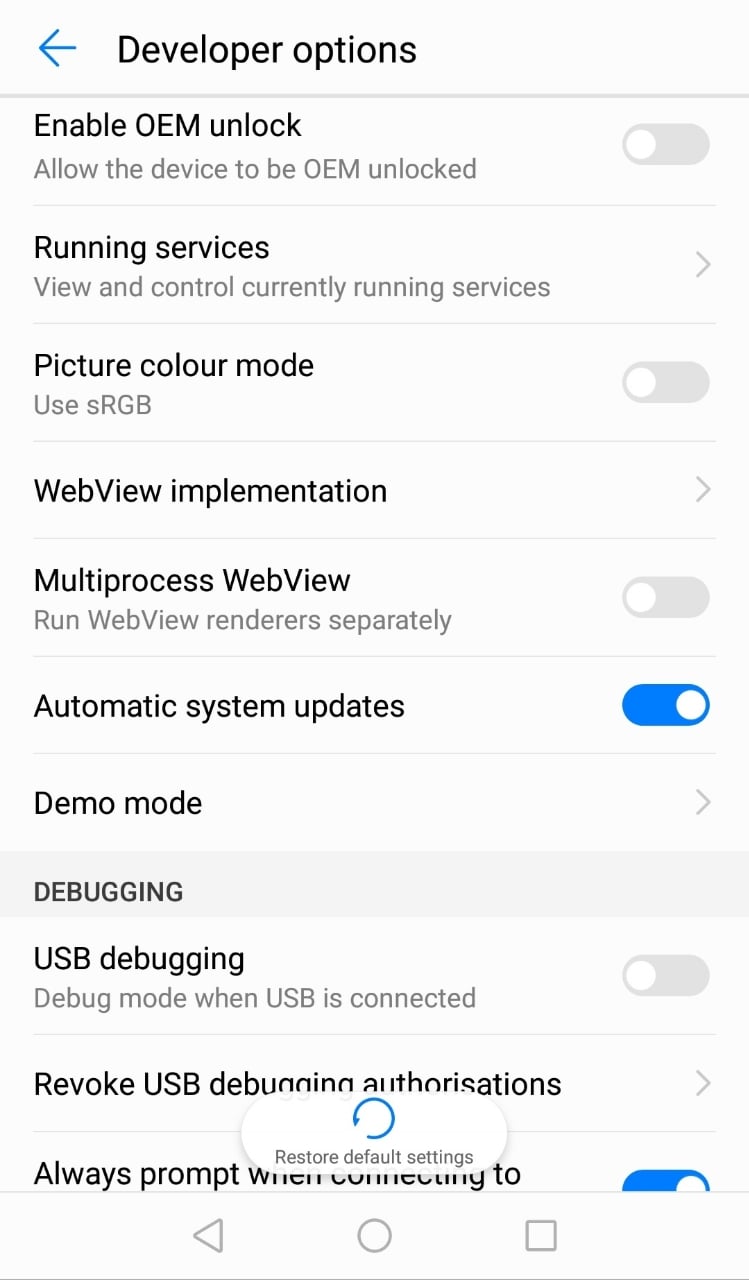Toggle Always prompt when connecting switch
Image resolution: width=749 pixels, height=1280 pixels.
tap(665, 1182)
